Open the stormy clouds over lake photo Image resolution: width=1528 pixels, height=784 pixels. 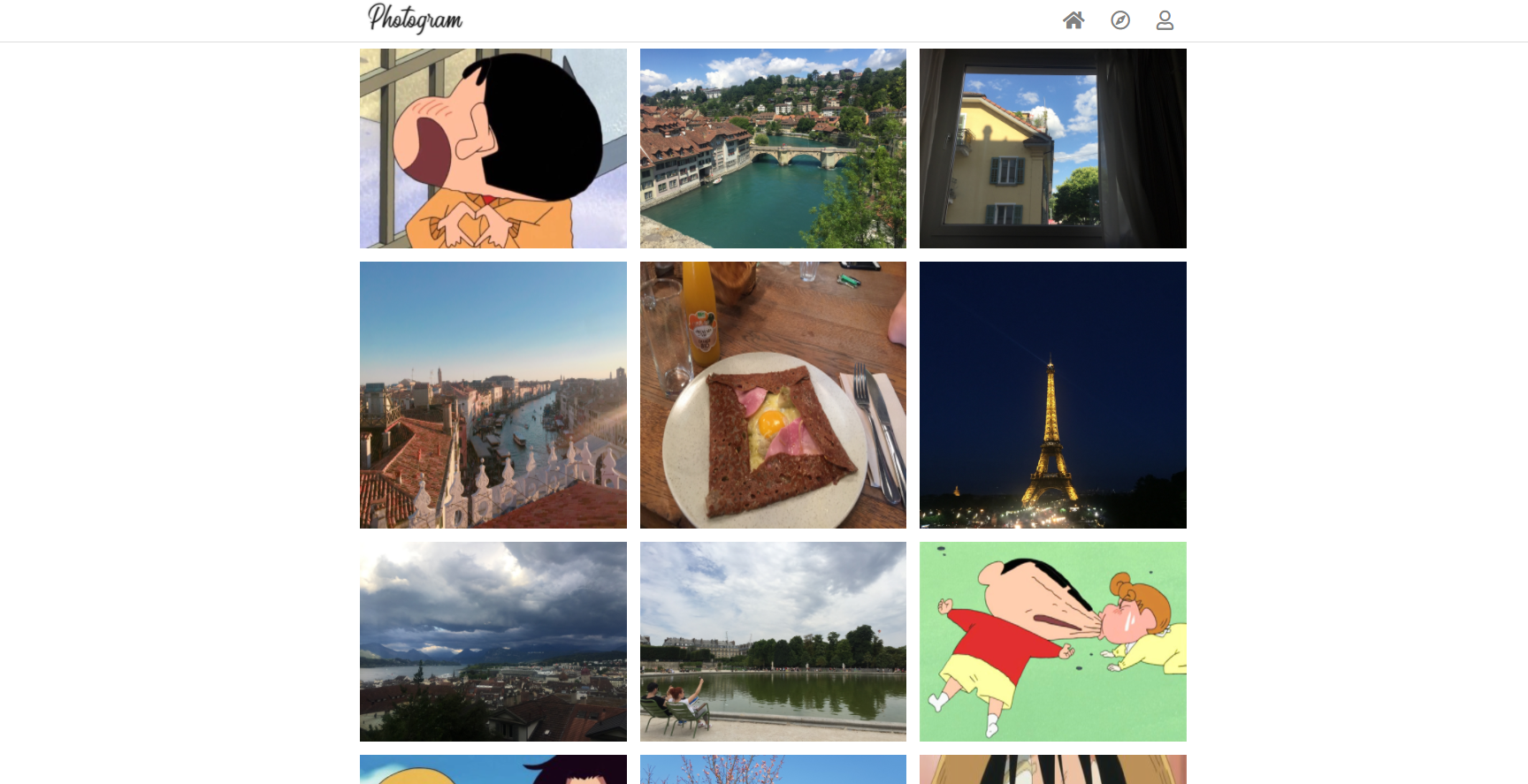point(493,642)
